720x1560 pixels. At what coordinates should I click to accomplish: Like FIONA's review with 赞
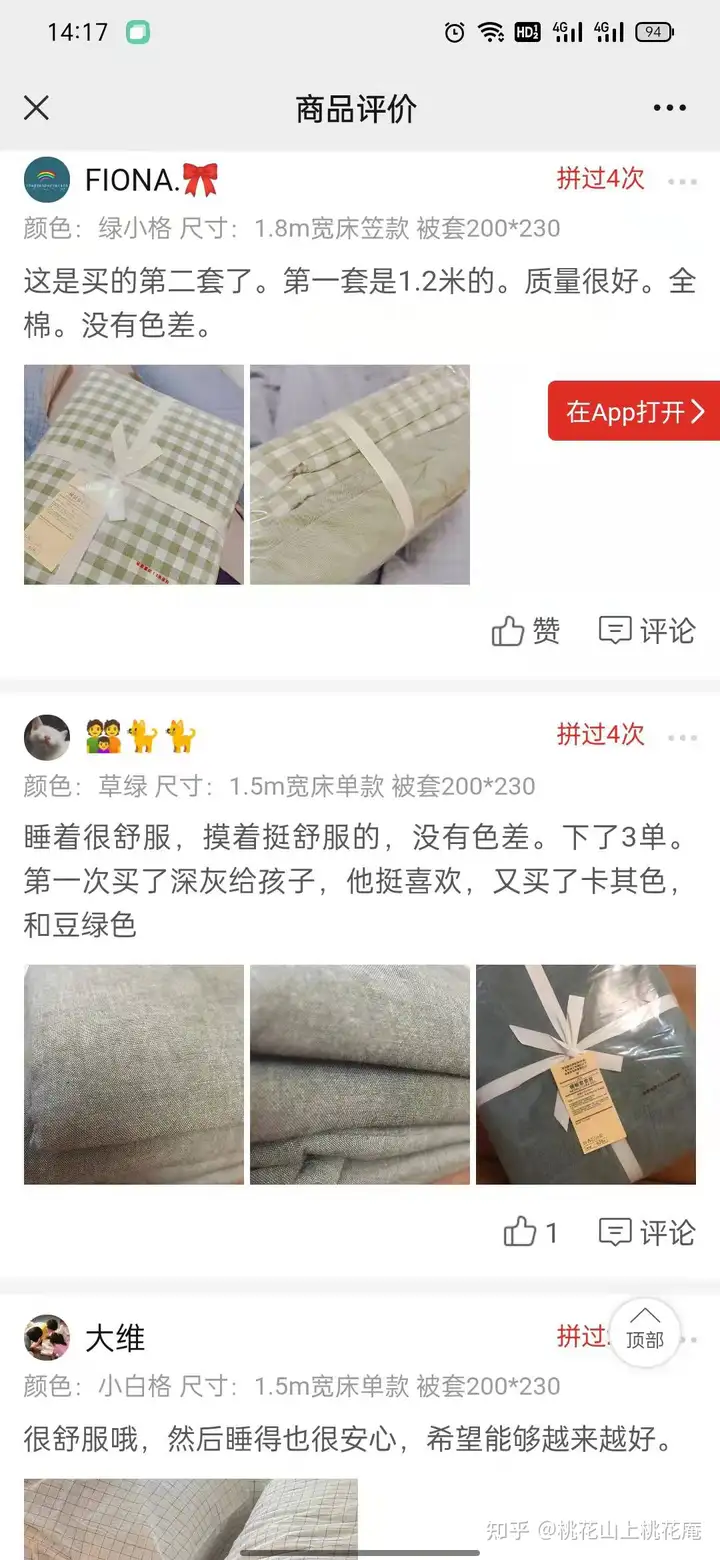[x=526, y=631]
